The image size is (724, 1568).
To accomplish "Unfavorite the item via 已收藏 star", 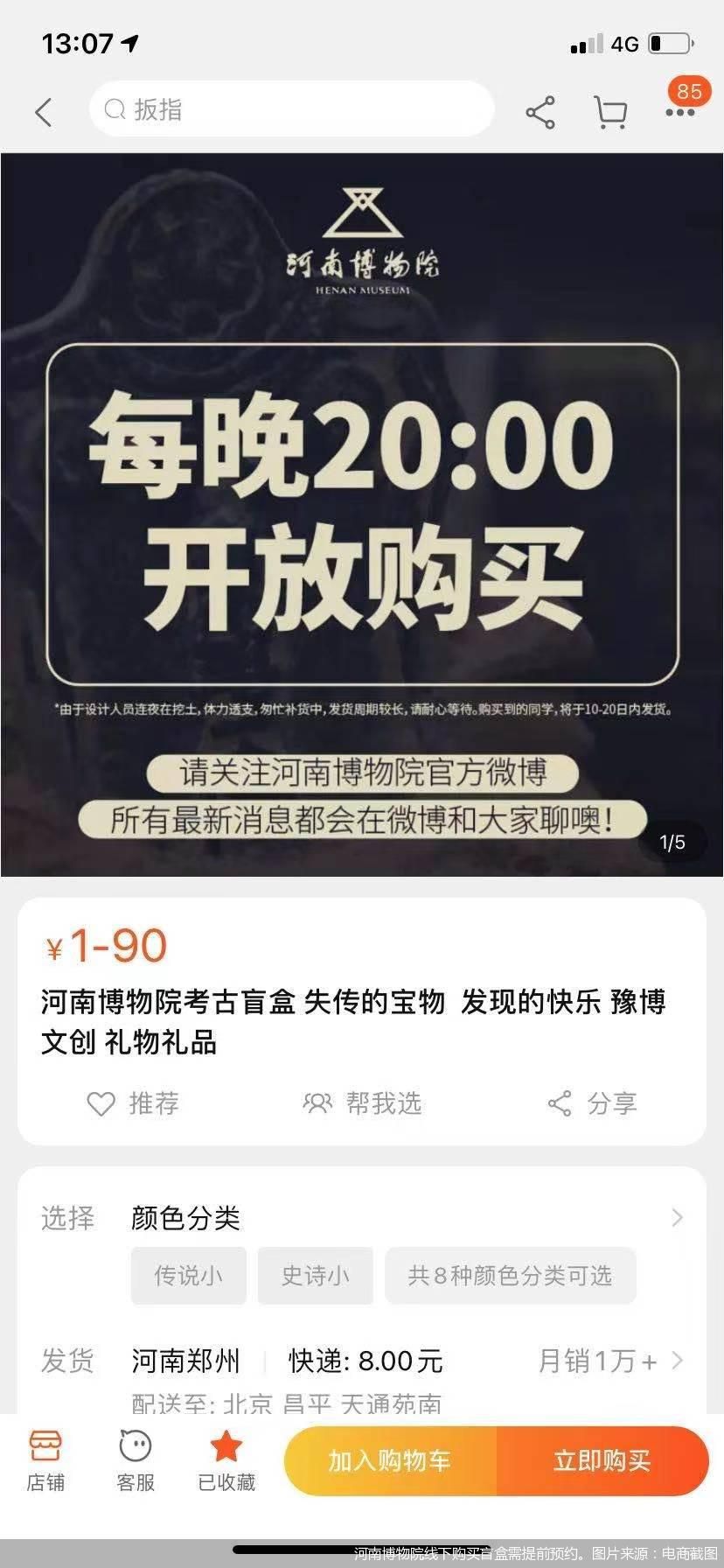I will pos(226,1458).
